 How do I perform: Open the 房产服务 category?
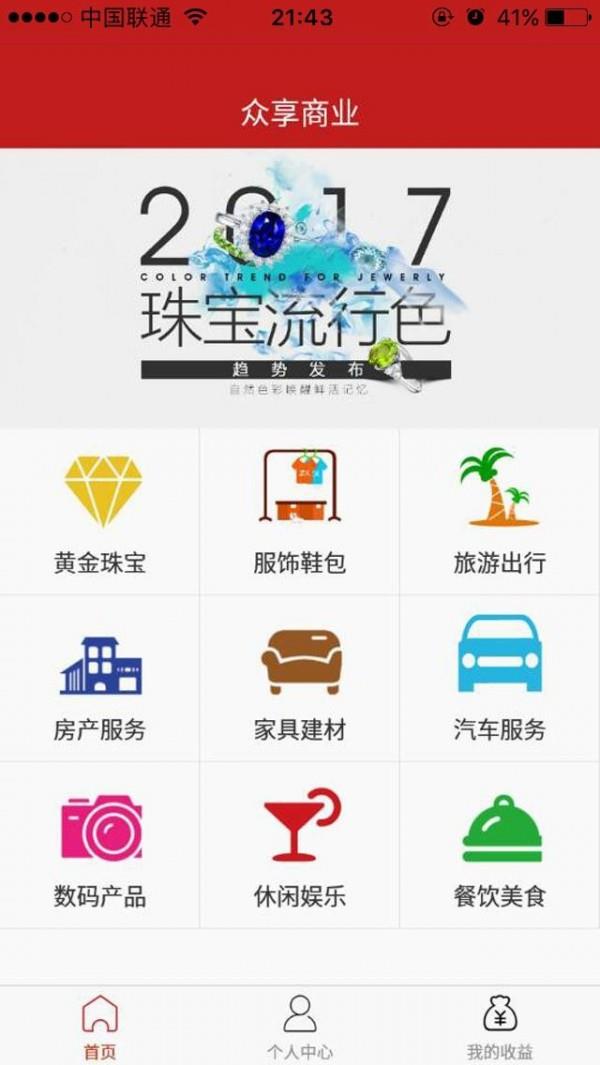pos(100,679)
